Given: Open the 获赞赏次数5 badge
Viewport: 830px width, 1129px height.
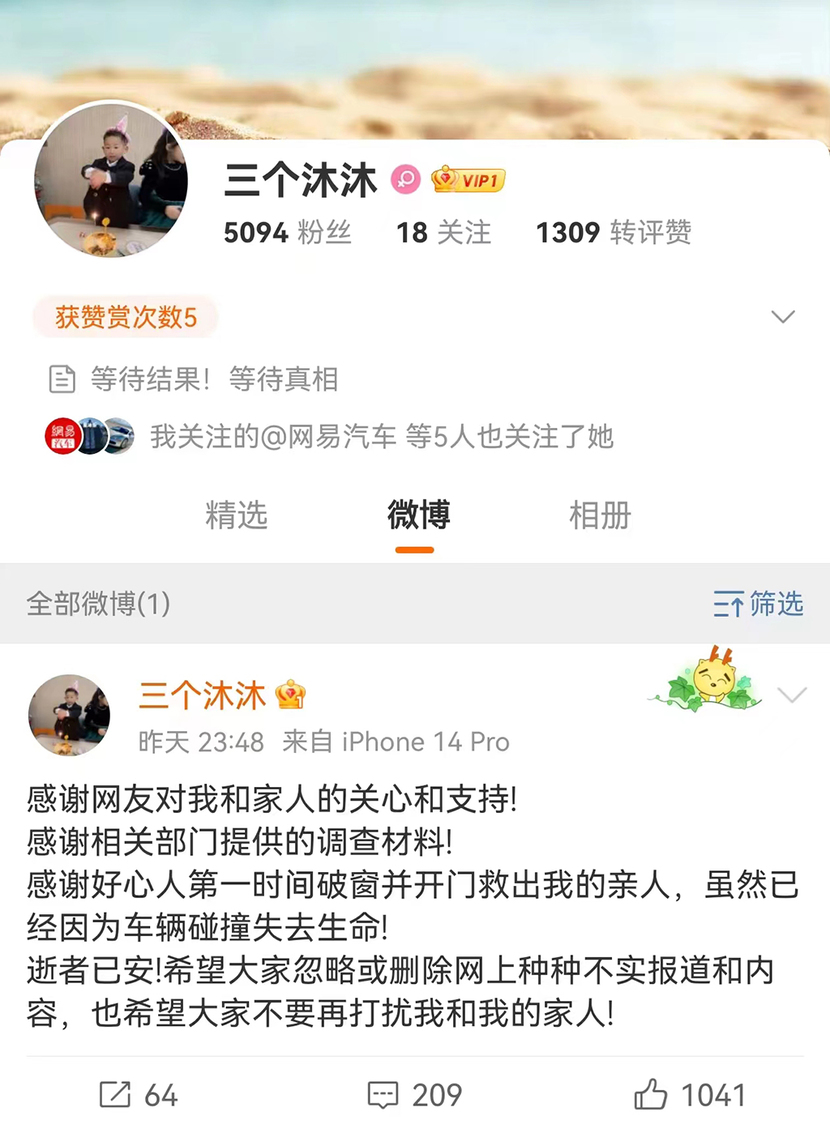Looking at the screenshot, I should [126, 318].
